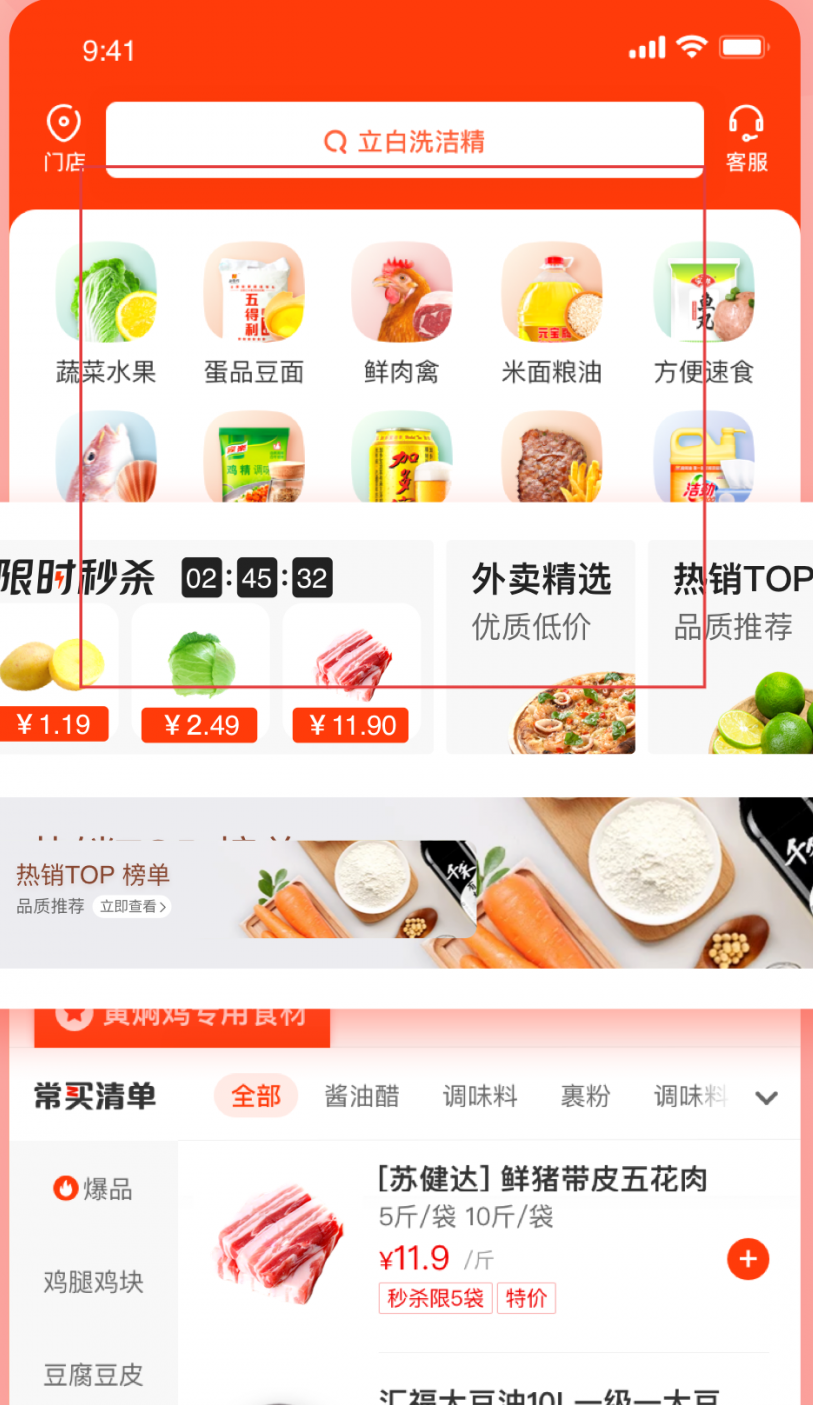Open the 蔬菜水果 category
Viewport: 813px width, 1405px height.
pos(106,314)
